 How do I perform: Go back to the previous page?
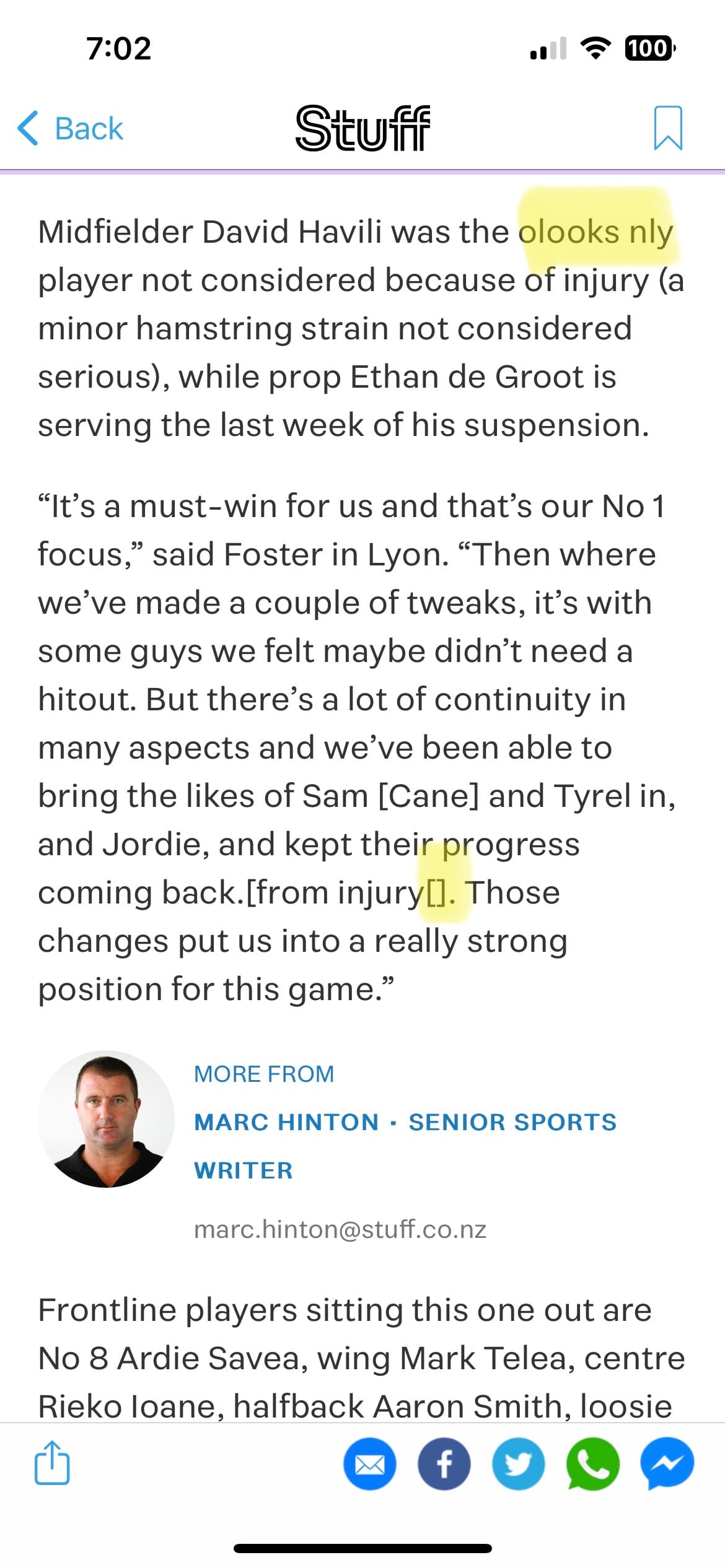(71, 129)
